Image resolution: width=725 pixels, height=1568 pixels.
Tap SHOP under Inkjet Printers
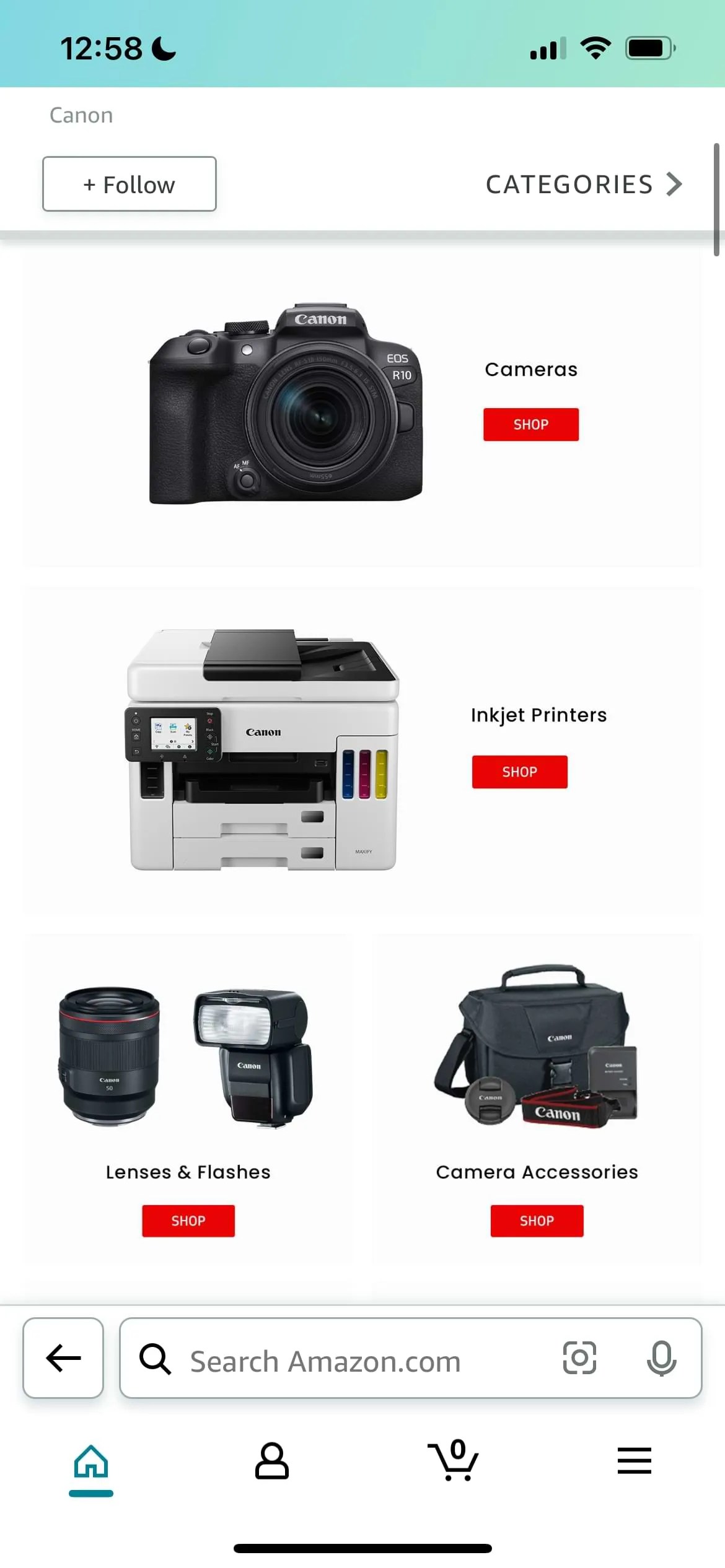tap(519, 772)
